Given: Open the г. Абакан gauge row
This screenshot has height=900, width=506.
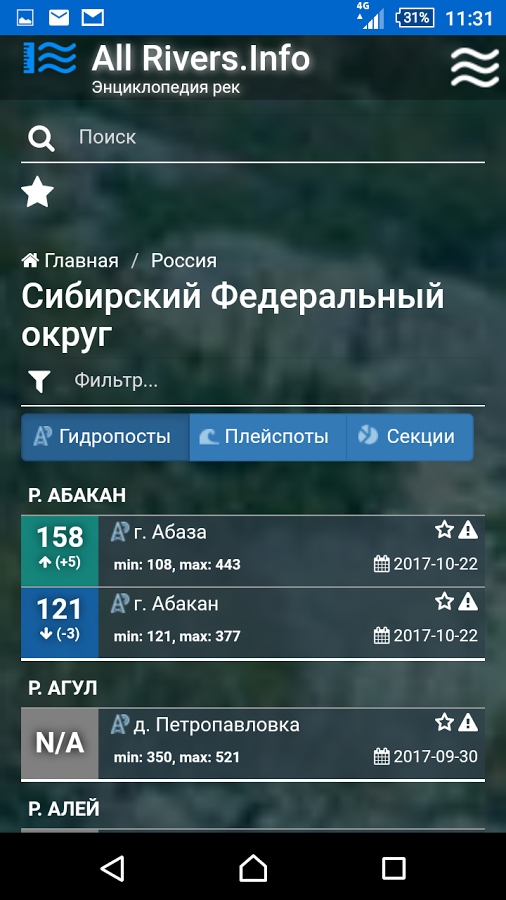Looking at the screenshot, I should point(253,622).
